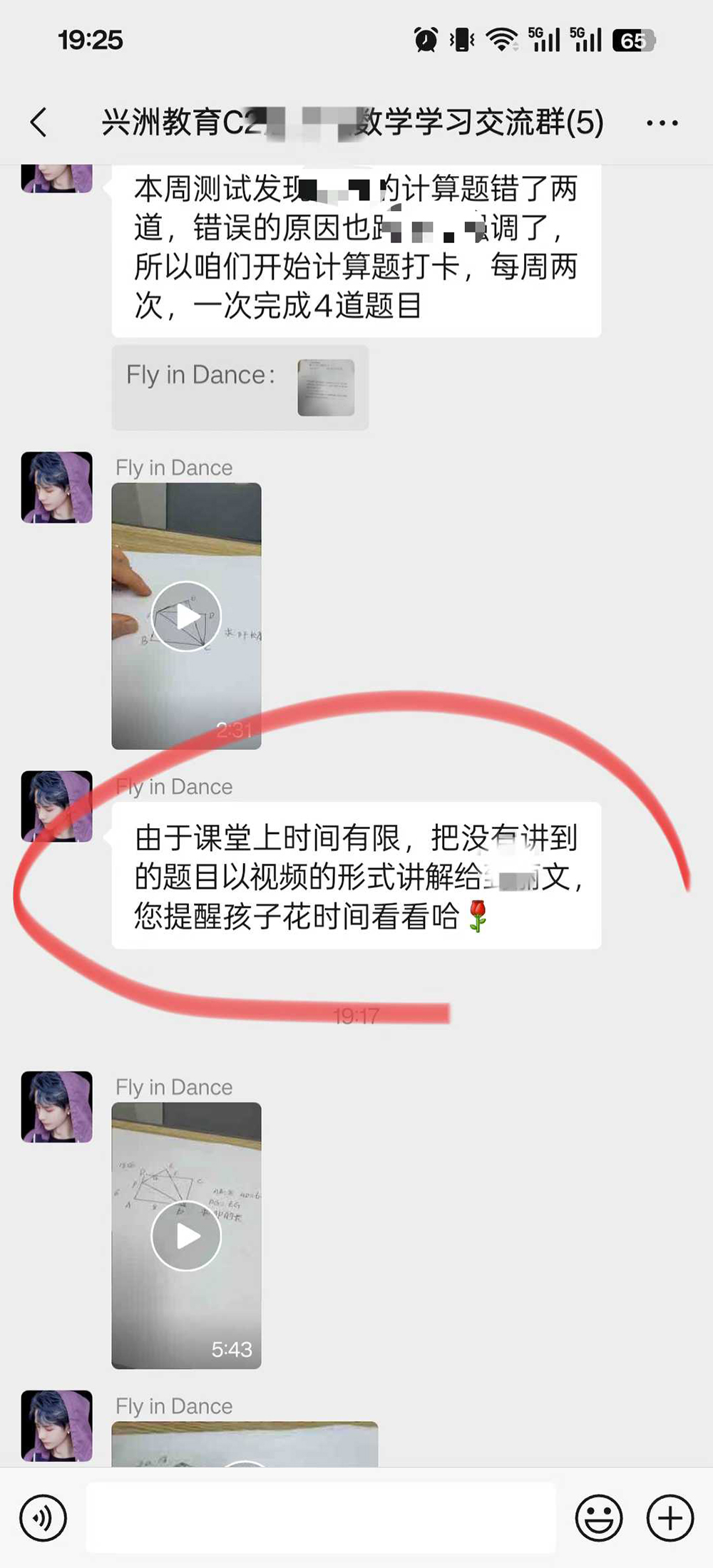The width and height of the screenshot is (713, 1568).
Task: Play the 5:43 video message
Action: click(187, 1235)
